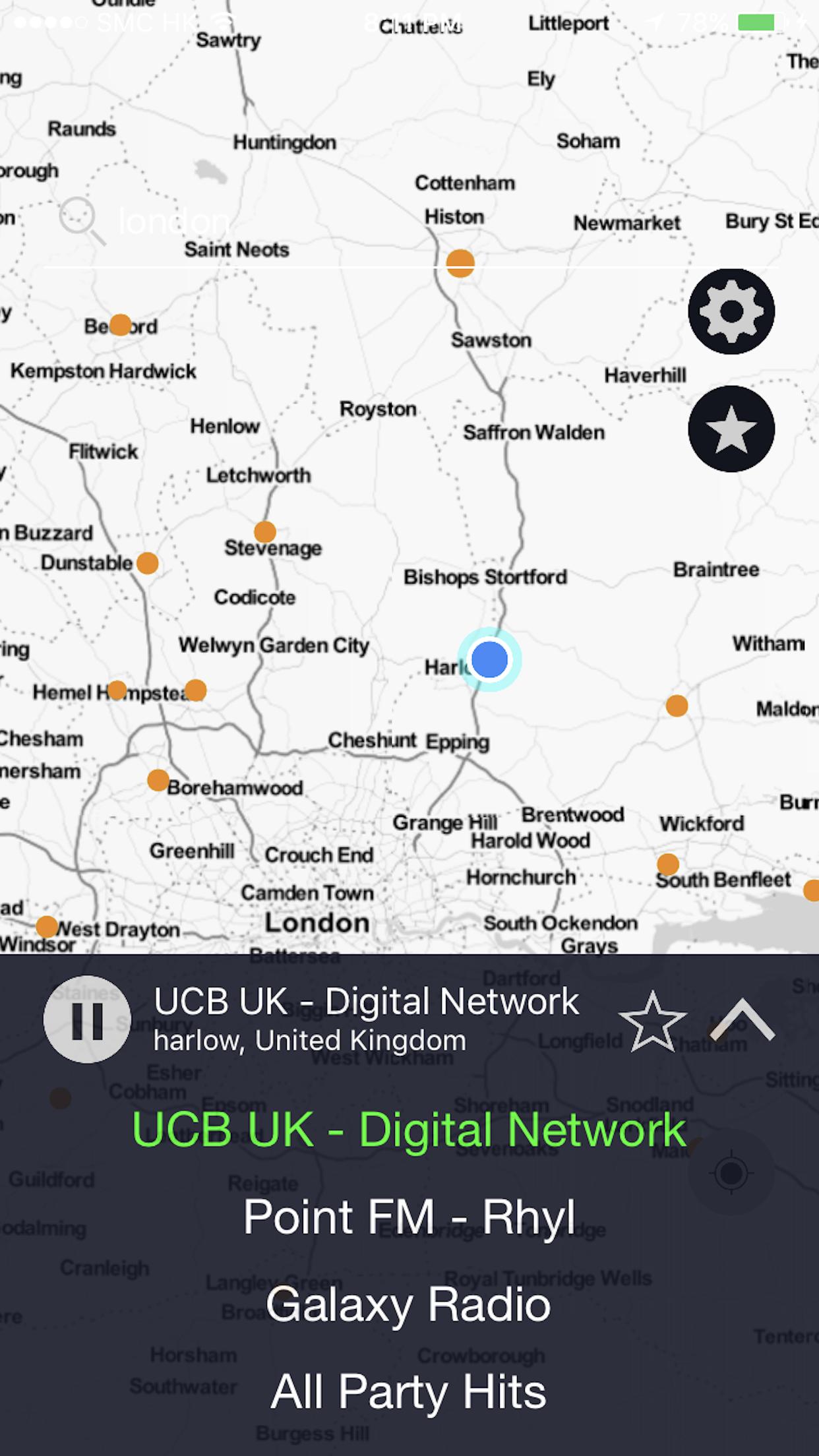Pause the UCB UK radio stream

pos(87,1019)
